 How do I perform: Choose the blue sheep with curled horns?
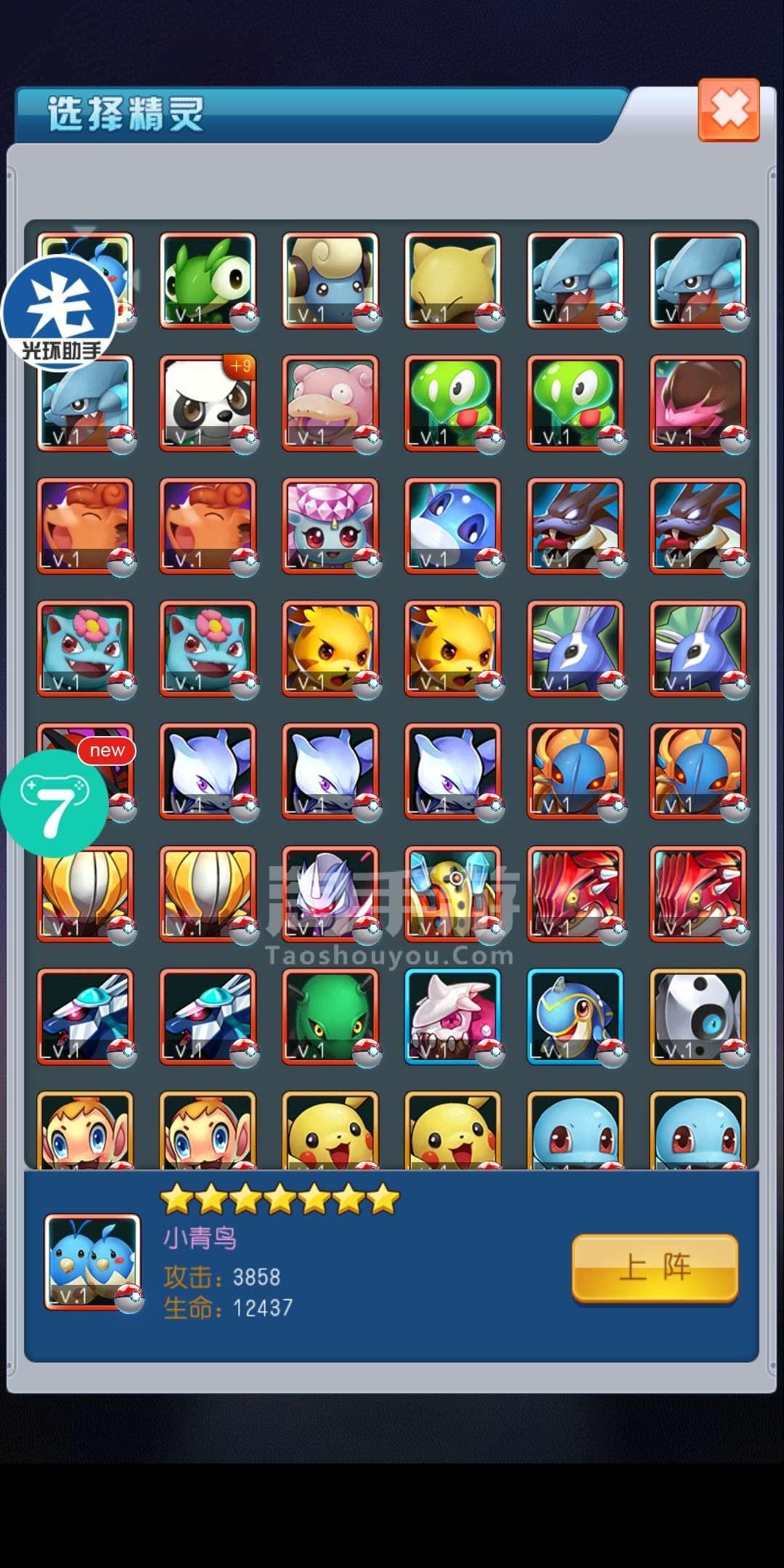click(330, 280)
